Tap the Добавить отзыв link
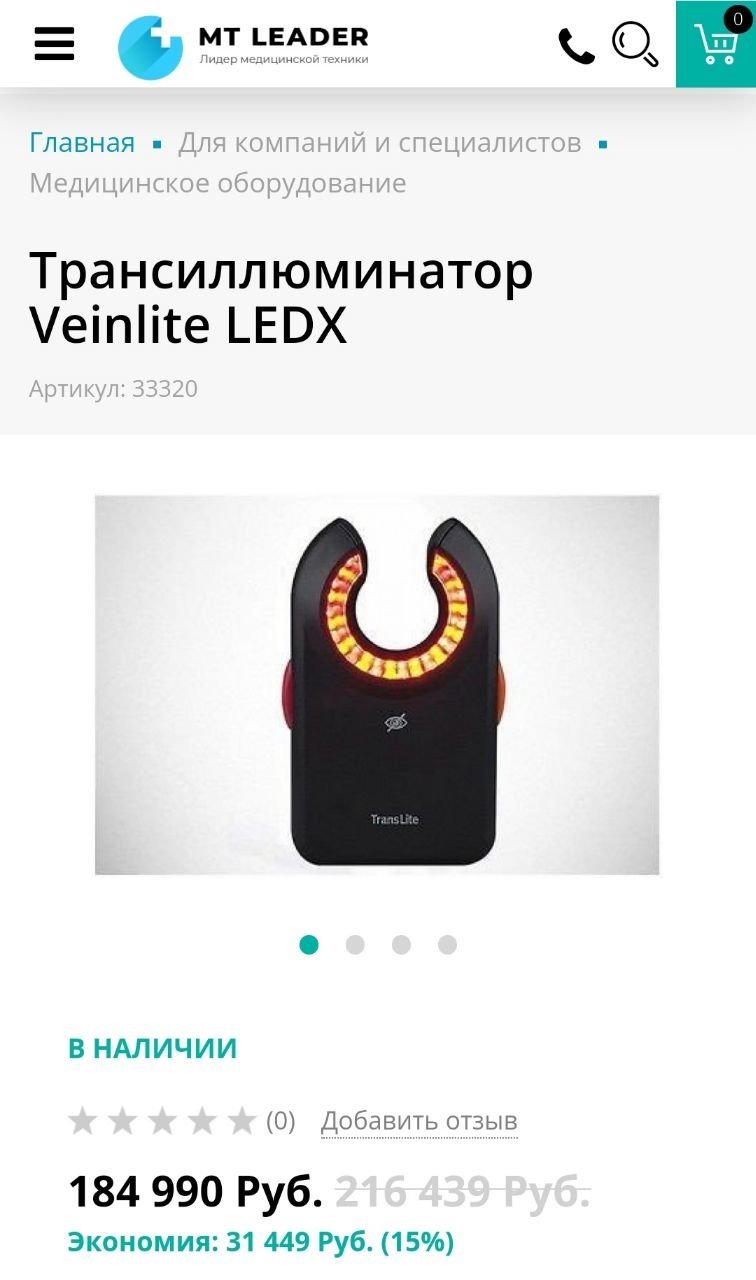This screenshot has height=1280, width=756. (x=419, y=1121)
